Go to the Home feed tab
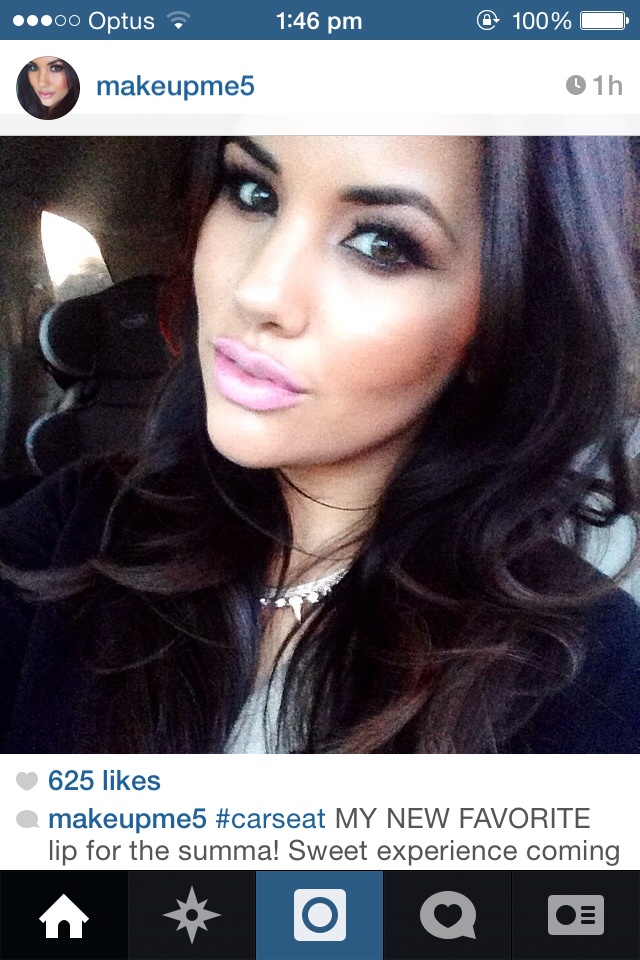640x960 pixels. pos(63,915)
